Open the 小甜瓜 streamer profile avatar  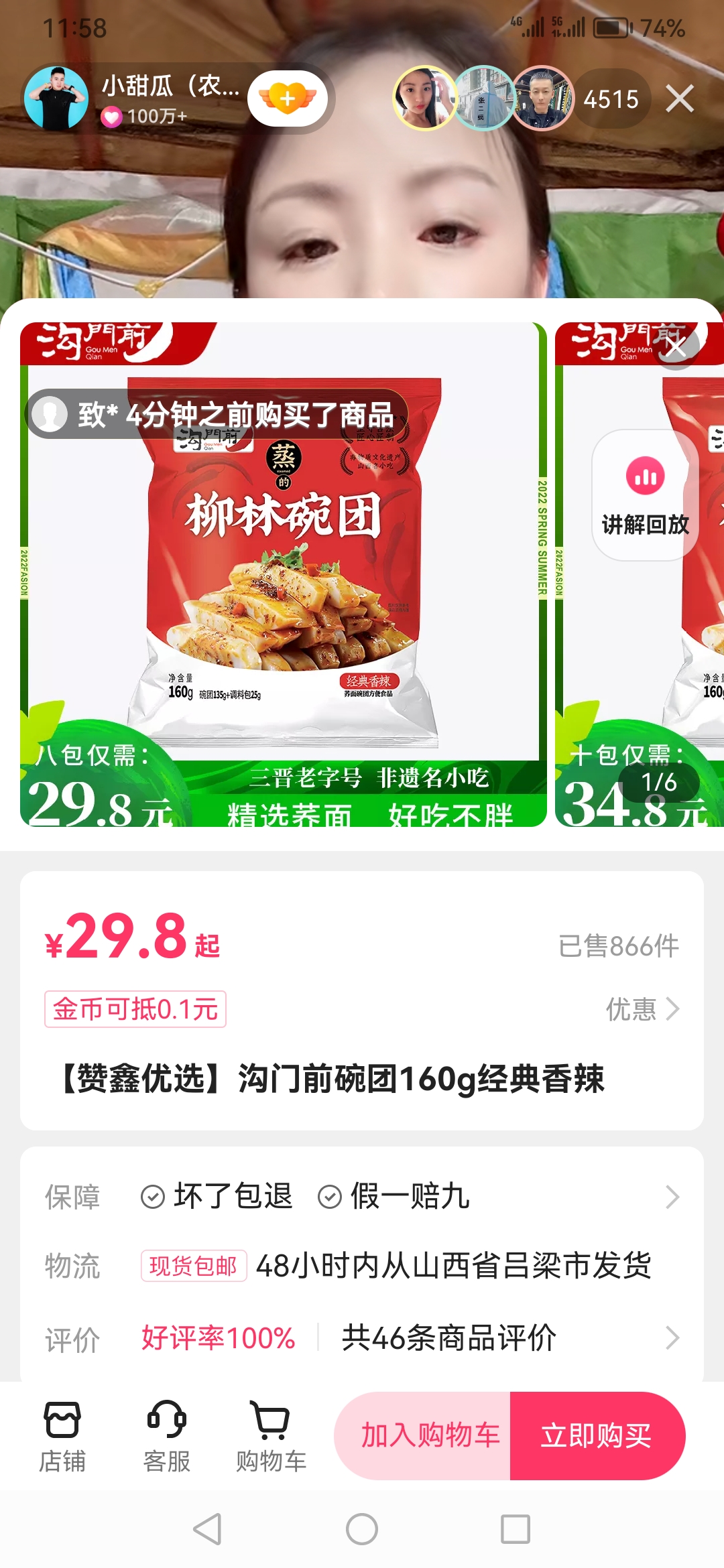[x=56, y=99]
